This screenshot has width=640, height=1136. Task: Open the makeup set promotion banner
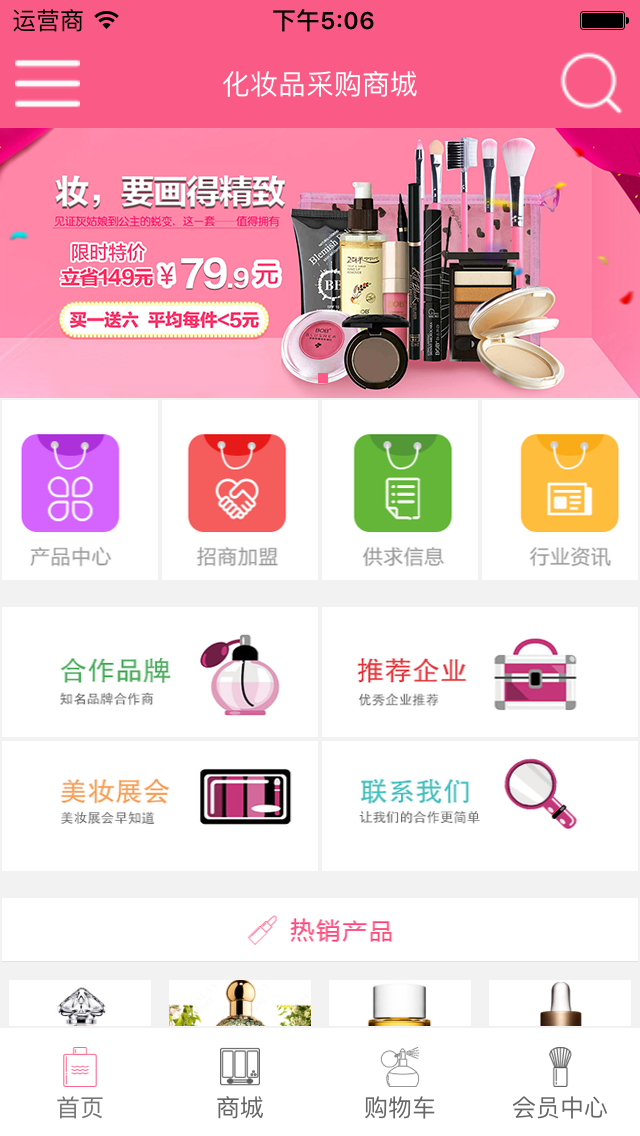320,262
